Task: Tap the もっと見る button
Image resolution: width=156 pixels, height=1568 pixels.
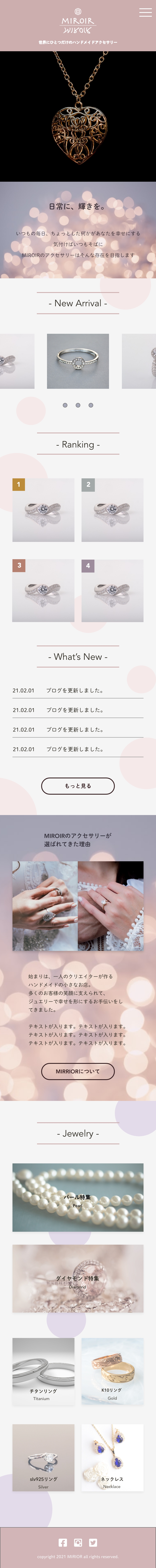Action: (x=78, y=786)
